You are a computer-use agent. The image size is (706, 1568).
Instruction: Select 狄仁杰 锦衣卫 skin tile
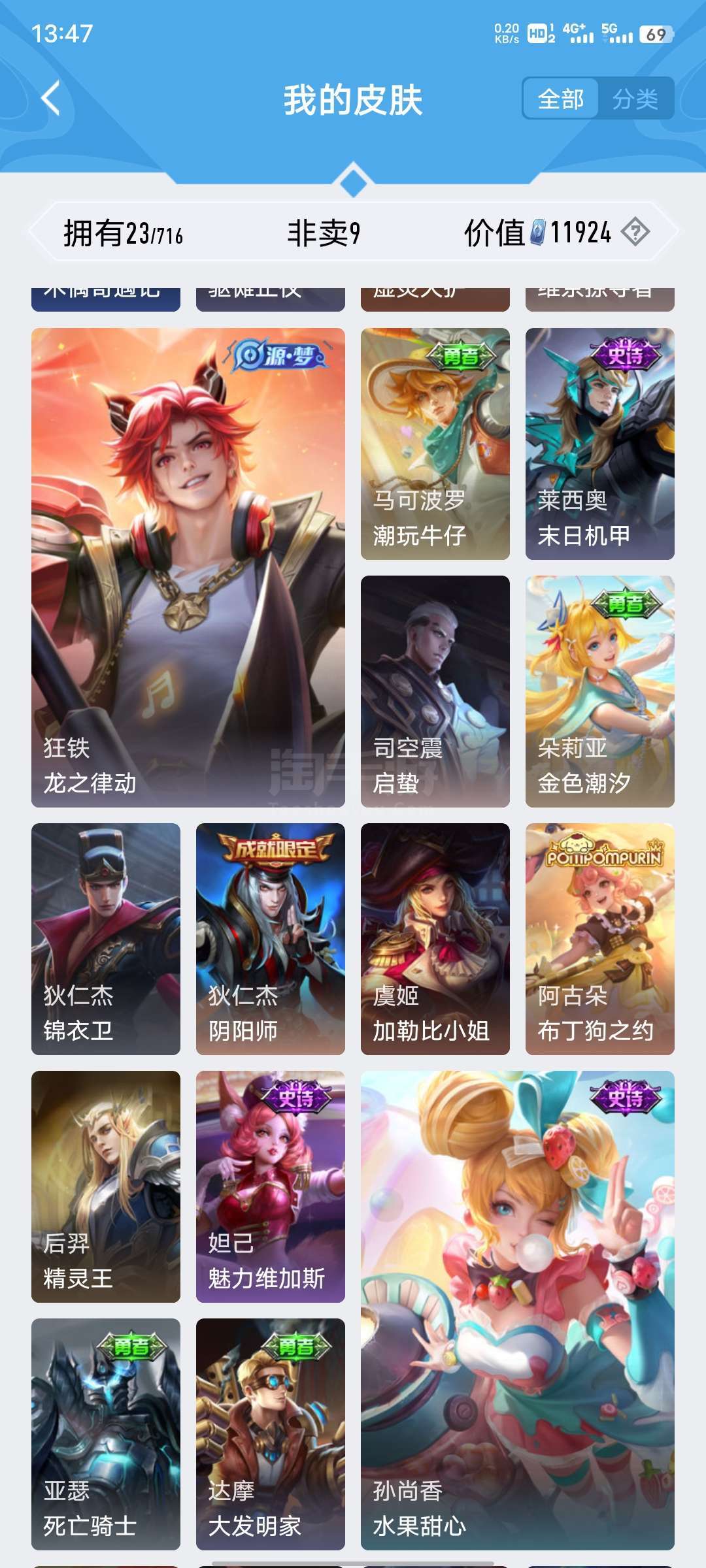tap(106, 939)
